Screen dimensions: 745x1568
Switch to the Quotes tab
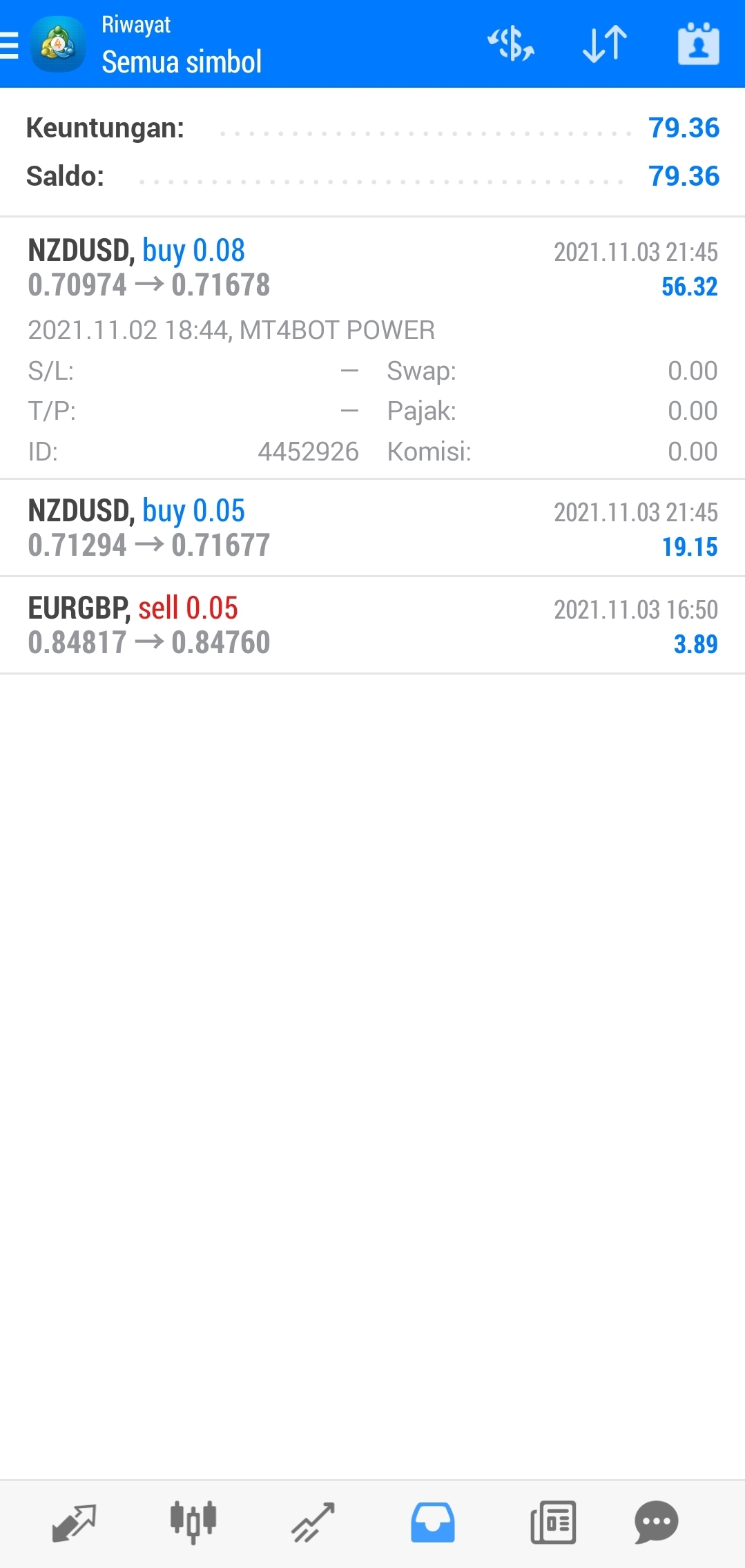click(x=74, y=1523)
